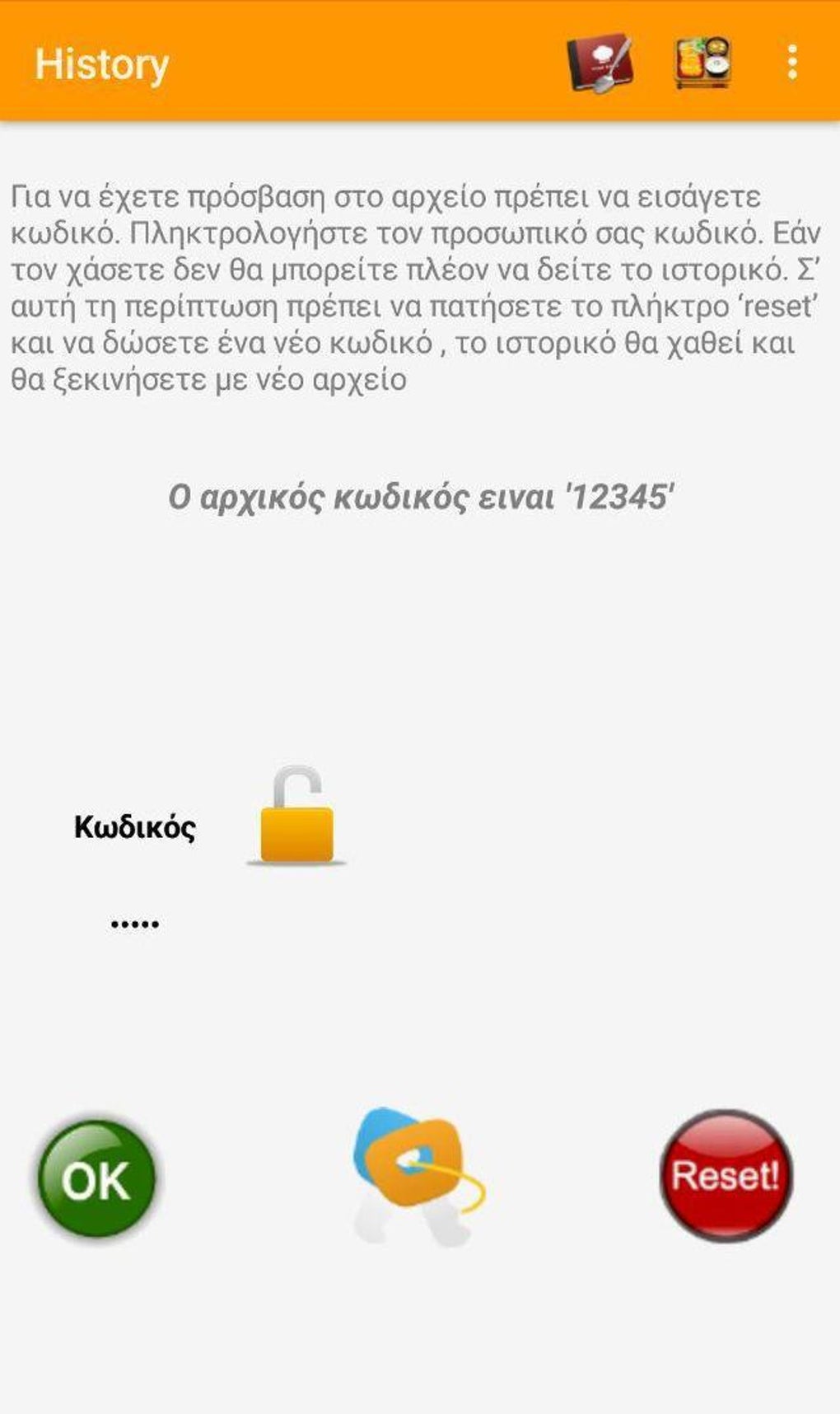Tap the Κωδικός password field
Image resolution: width=840 pixels, height=1414 pixels.
pyautogui.click(x=135, y=924)
